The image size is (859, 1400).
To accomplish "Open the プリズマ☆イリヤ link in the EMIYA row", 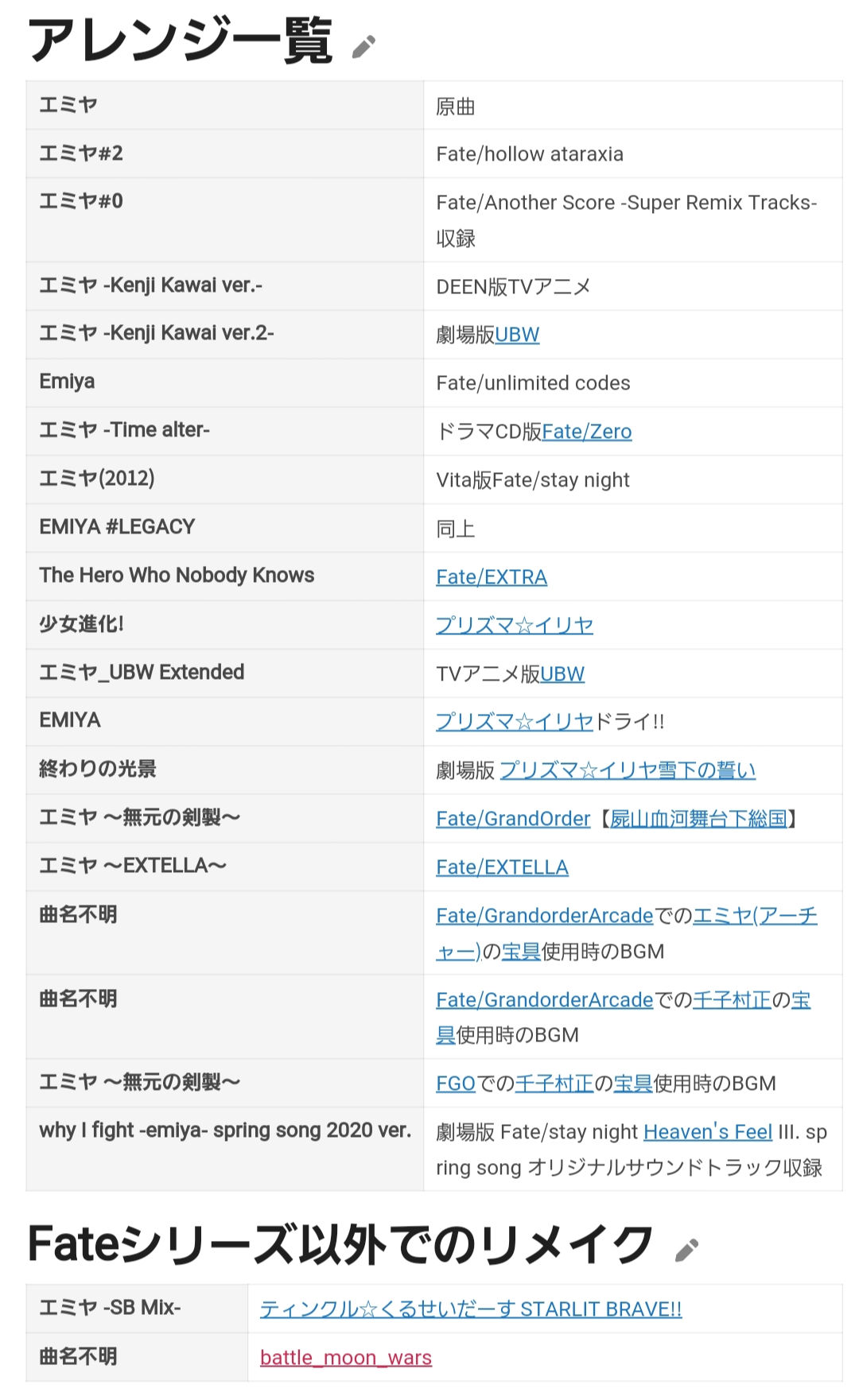I will pyautogui.click(x=515, y=721).
